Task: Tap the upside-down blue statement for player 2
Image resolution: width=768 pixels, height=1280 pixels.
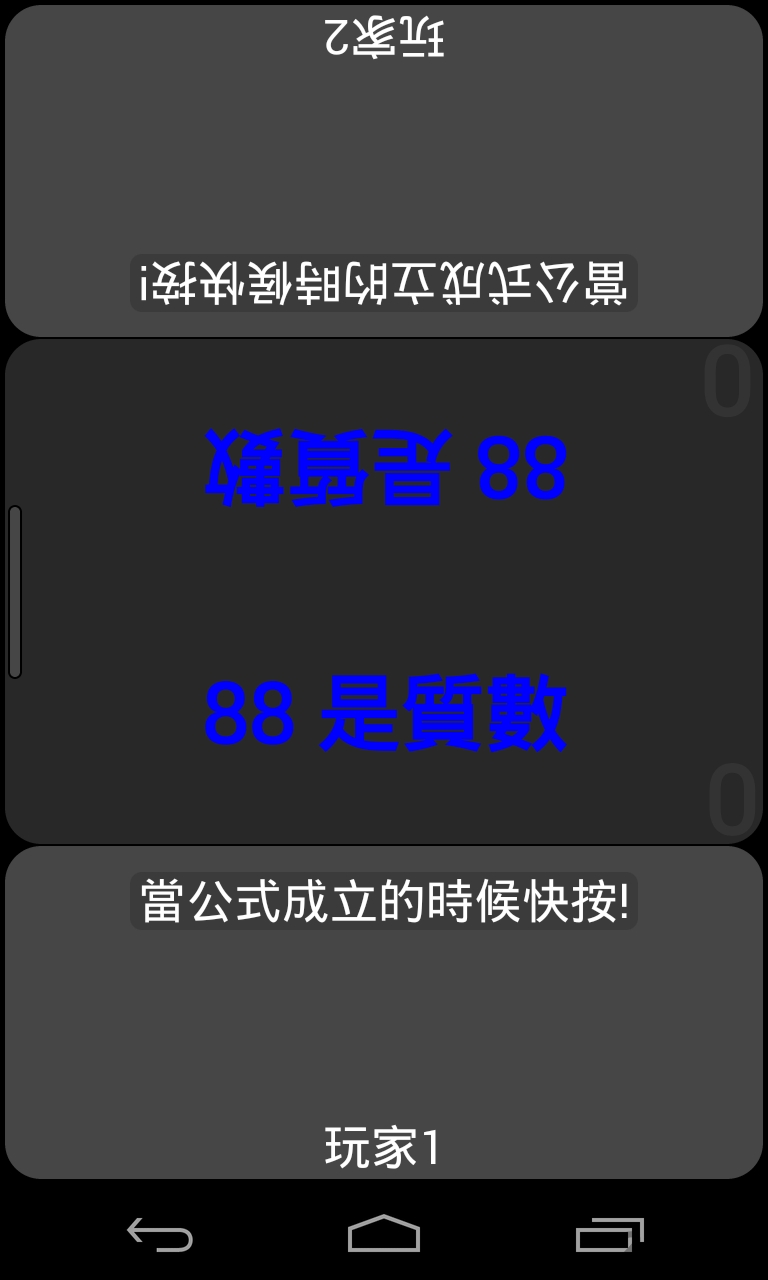Action: 384,465
